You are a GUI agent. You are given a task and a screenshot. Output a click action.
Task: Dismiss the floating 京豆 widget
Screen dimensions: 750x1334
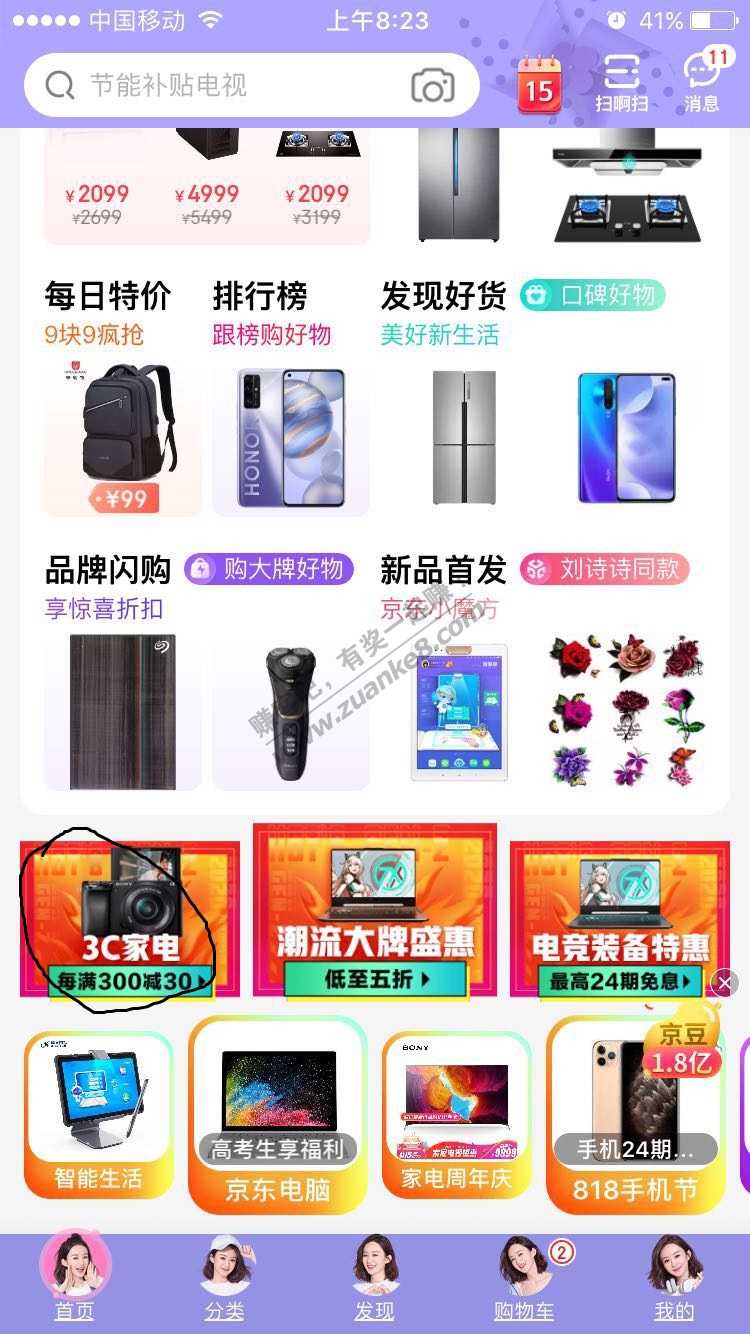click(725, 983)
